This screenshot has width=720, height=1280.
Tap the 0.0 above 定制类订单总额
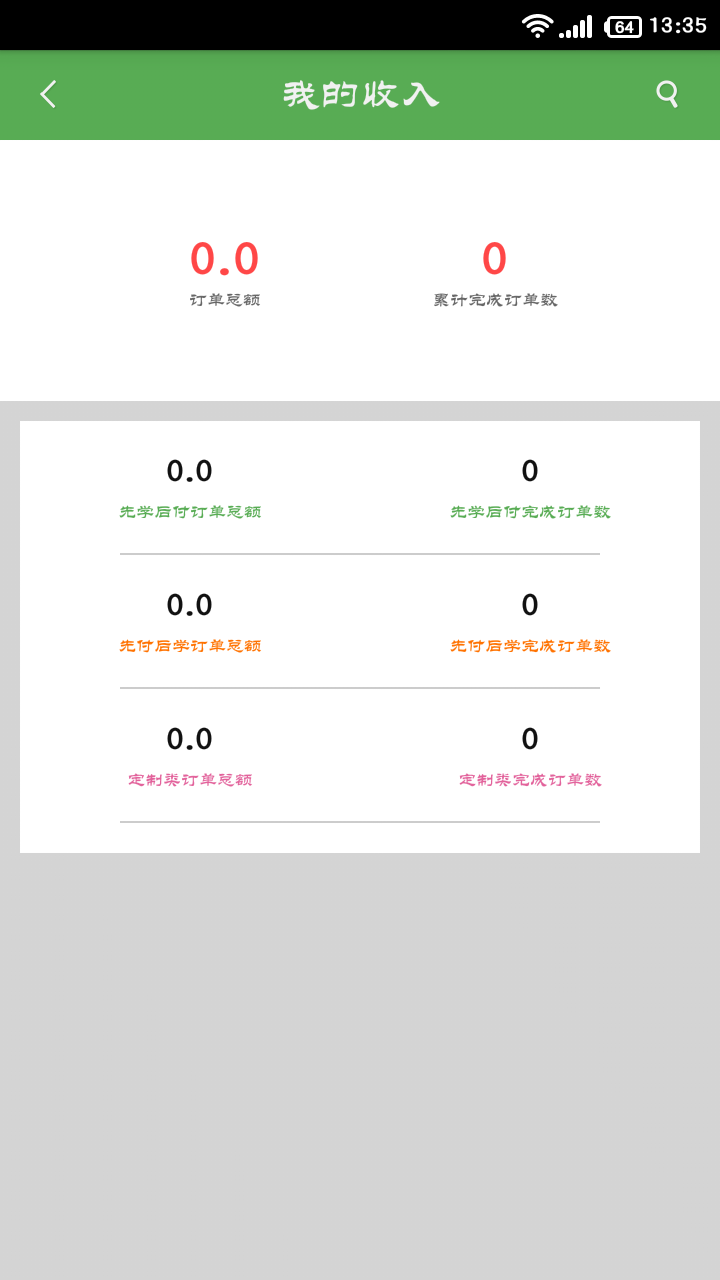(190, 737)
